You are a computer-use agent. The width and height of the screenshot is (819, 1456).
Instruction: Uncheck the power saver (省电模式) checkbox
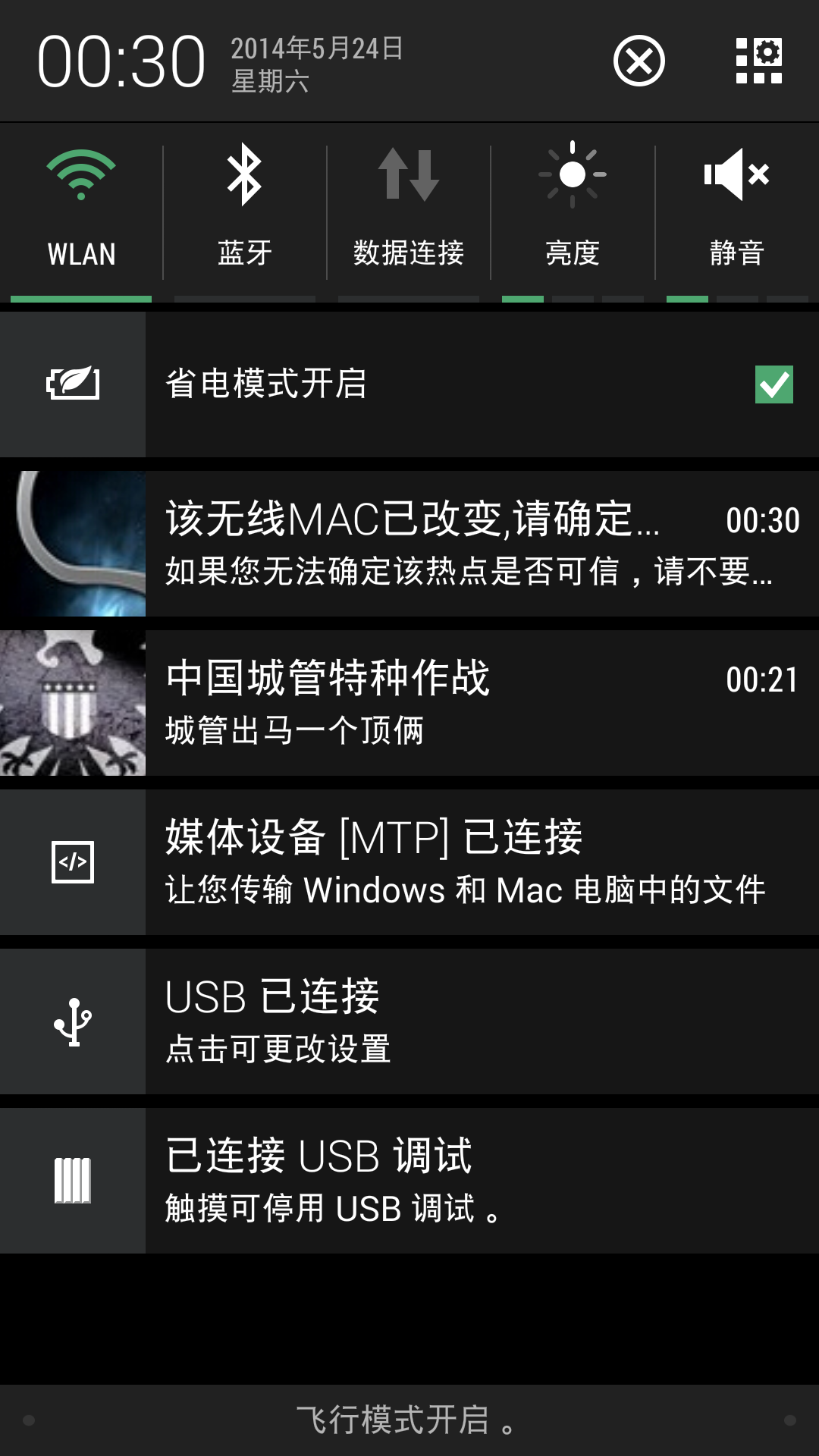click(x=773, y=384)
